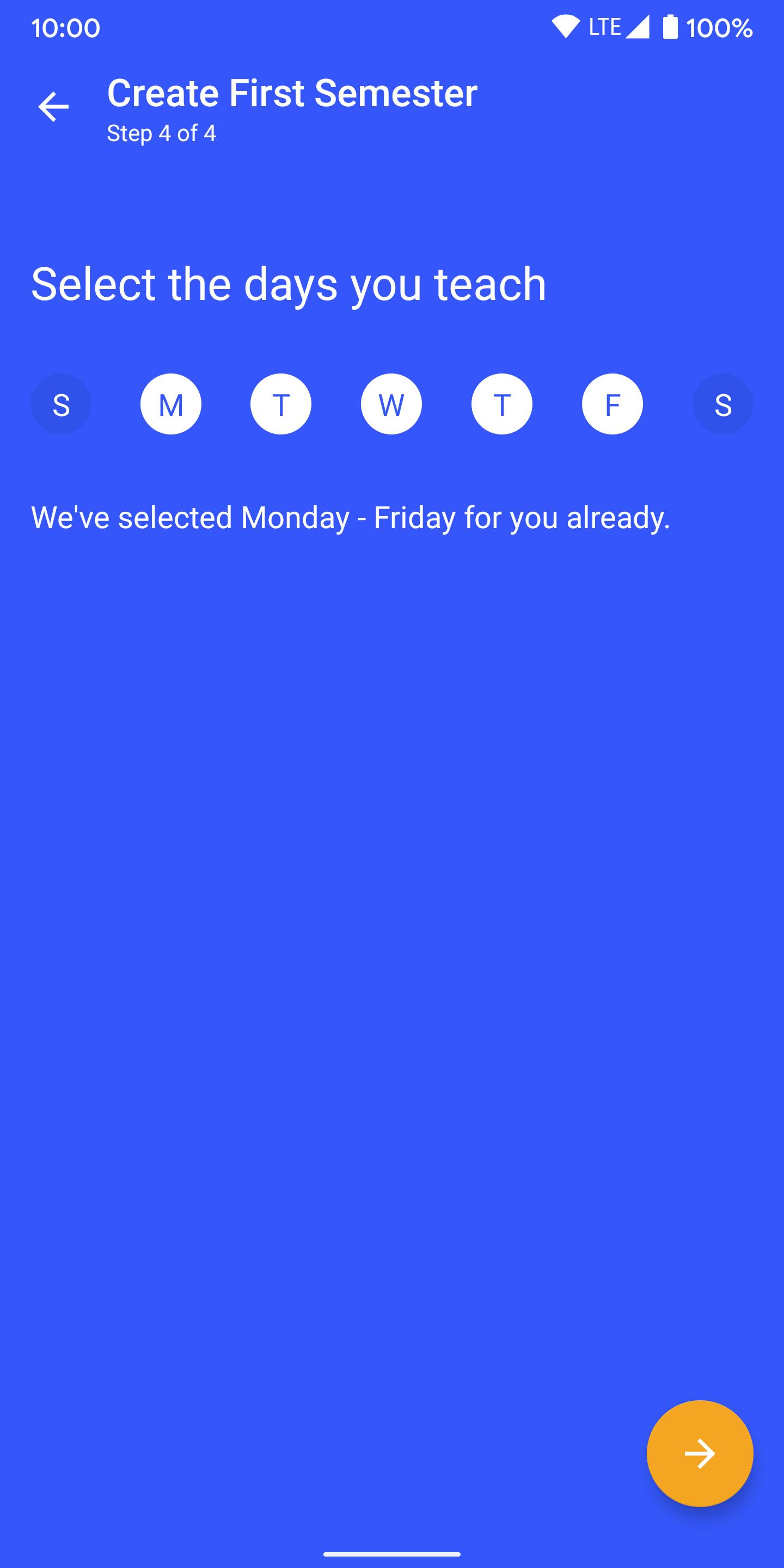784x1568 pixels.
Task: Select Sunday as a teaching day
Action: click(x=61, y=404)
